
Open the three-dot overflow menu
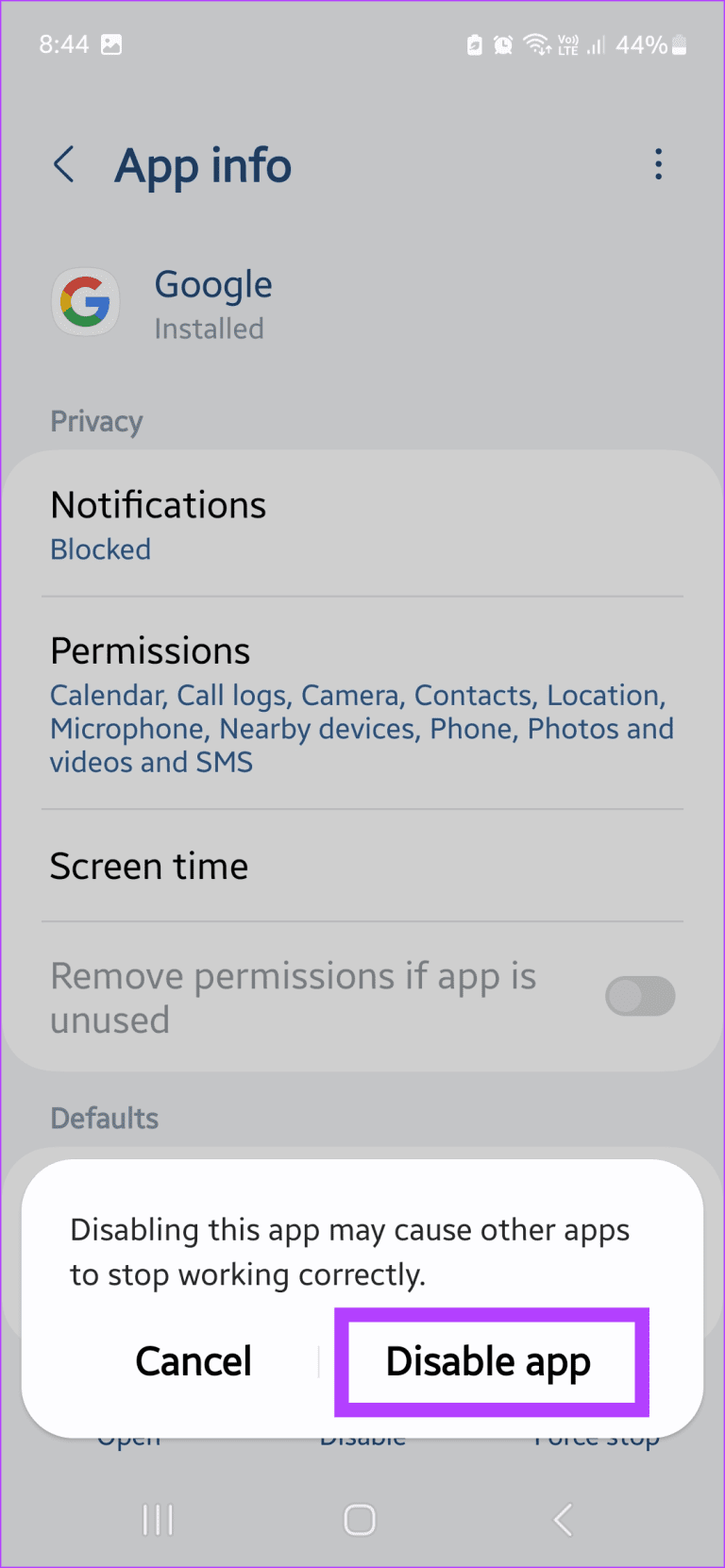pos(658,164)
